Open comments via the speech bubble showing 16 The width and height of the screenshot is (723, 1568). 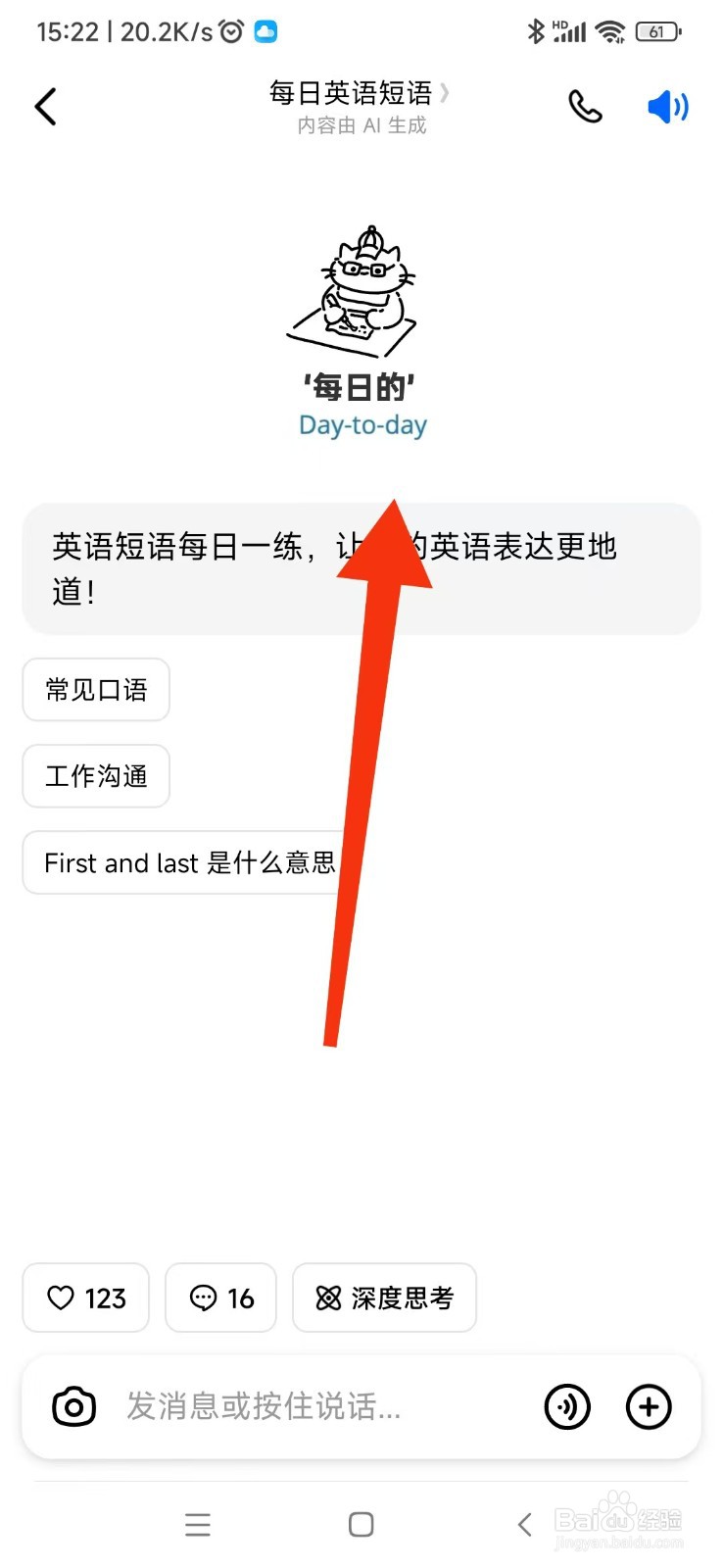pyautogui.click(x=220, y=1298)
